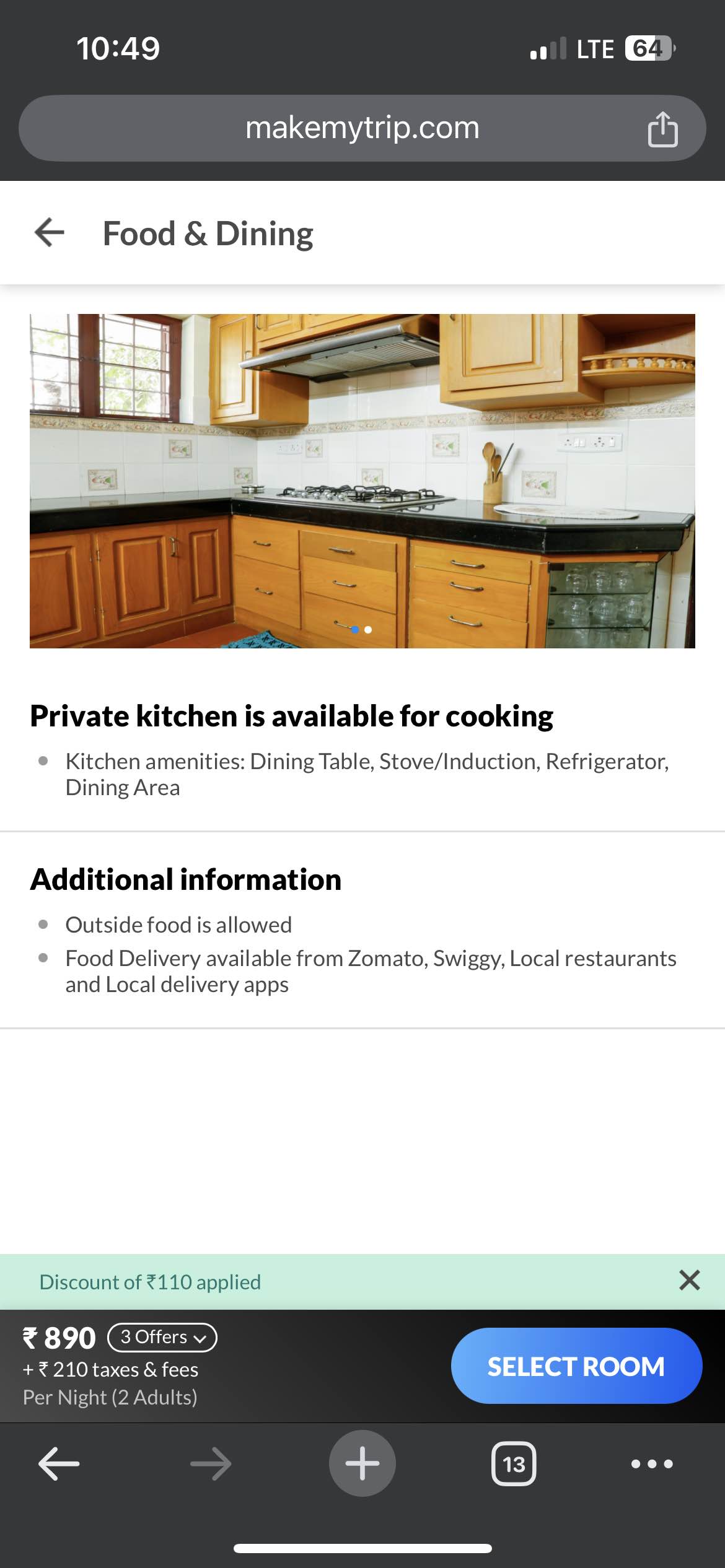Share the page from address bar
The width and height of the screenshot is (725, 1568).
pyautogui.click(x=662, y=129)
